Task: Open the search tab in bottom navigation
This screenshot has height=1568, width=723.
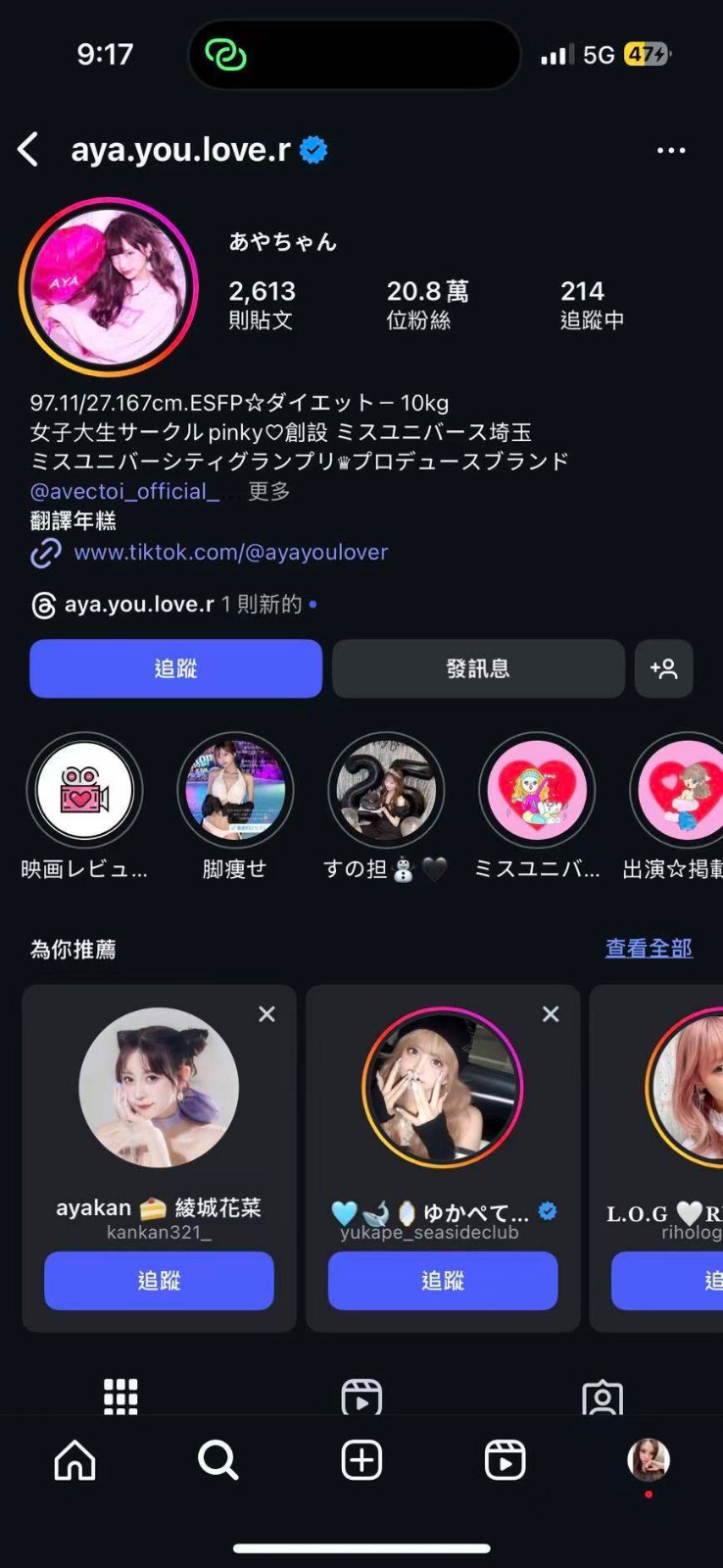Action: tap(217, 1460)
